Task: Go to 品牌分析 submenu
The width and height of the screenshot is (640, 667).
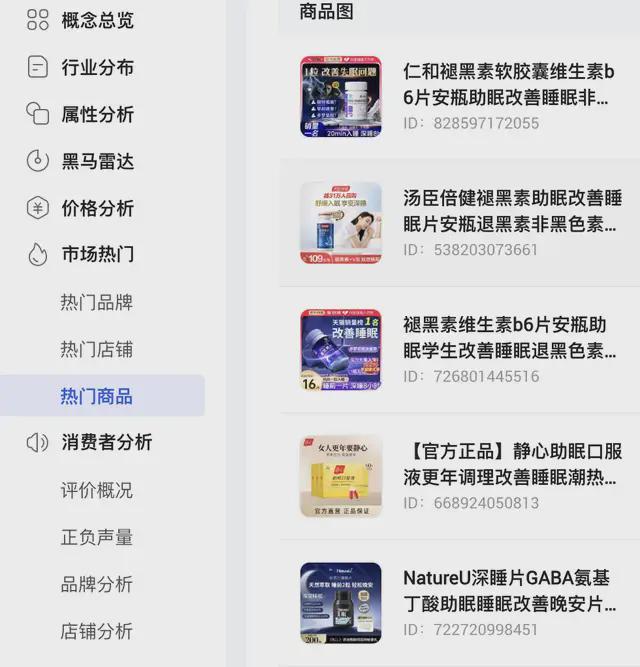Action: click(96, 584)
